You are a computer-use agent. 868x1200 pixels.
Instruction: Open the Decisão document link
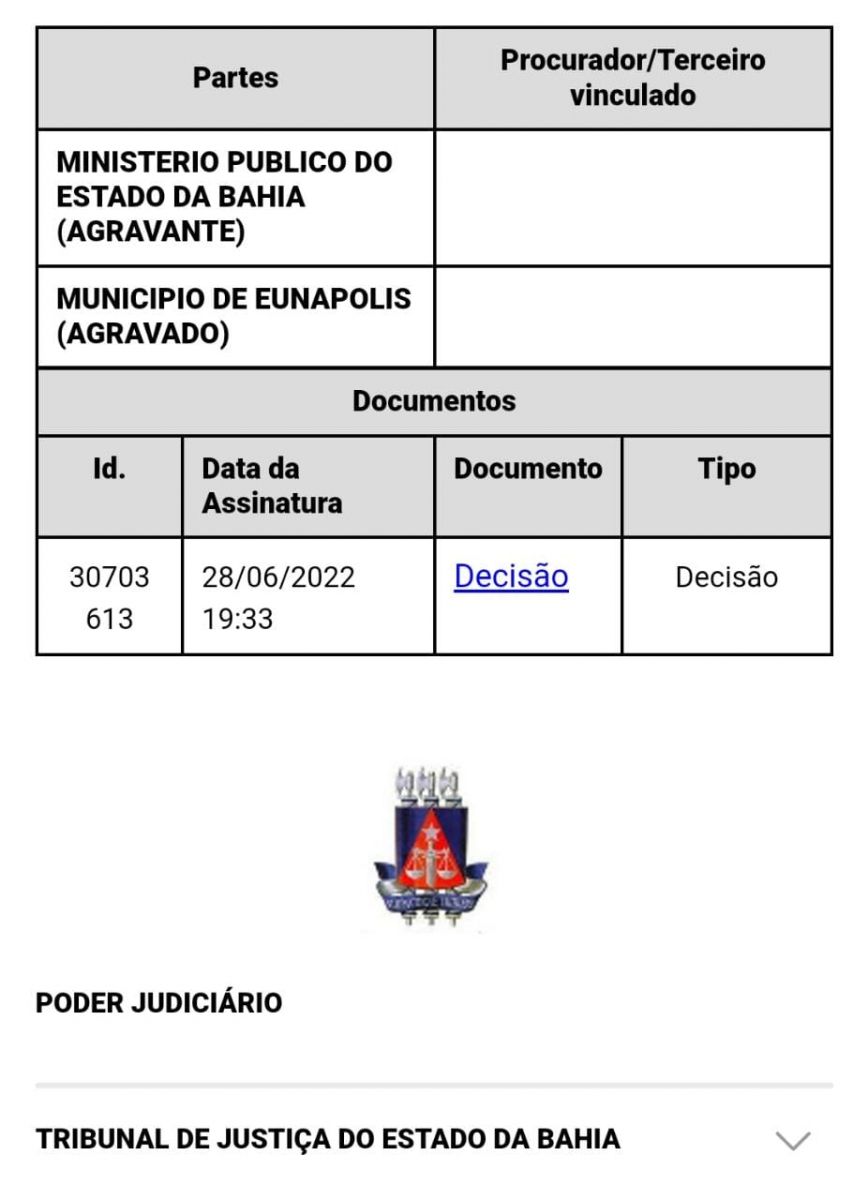click(511, 577)
